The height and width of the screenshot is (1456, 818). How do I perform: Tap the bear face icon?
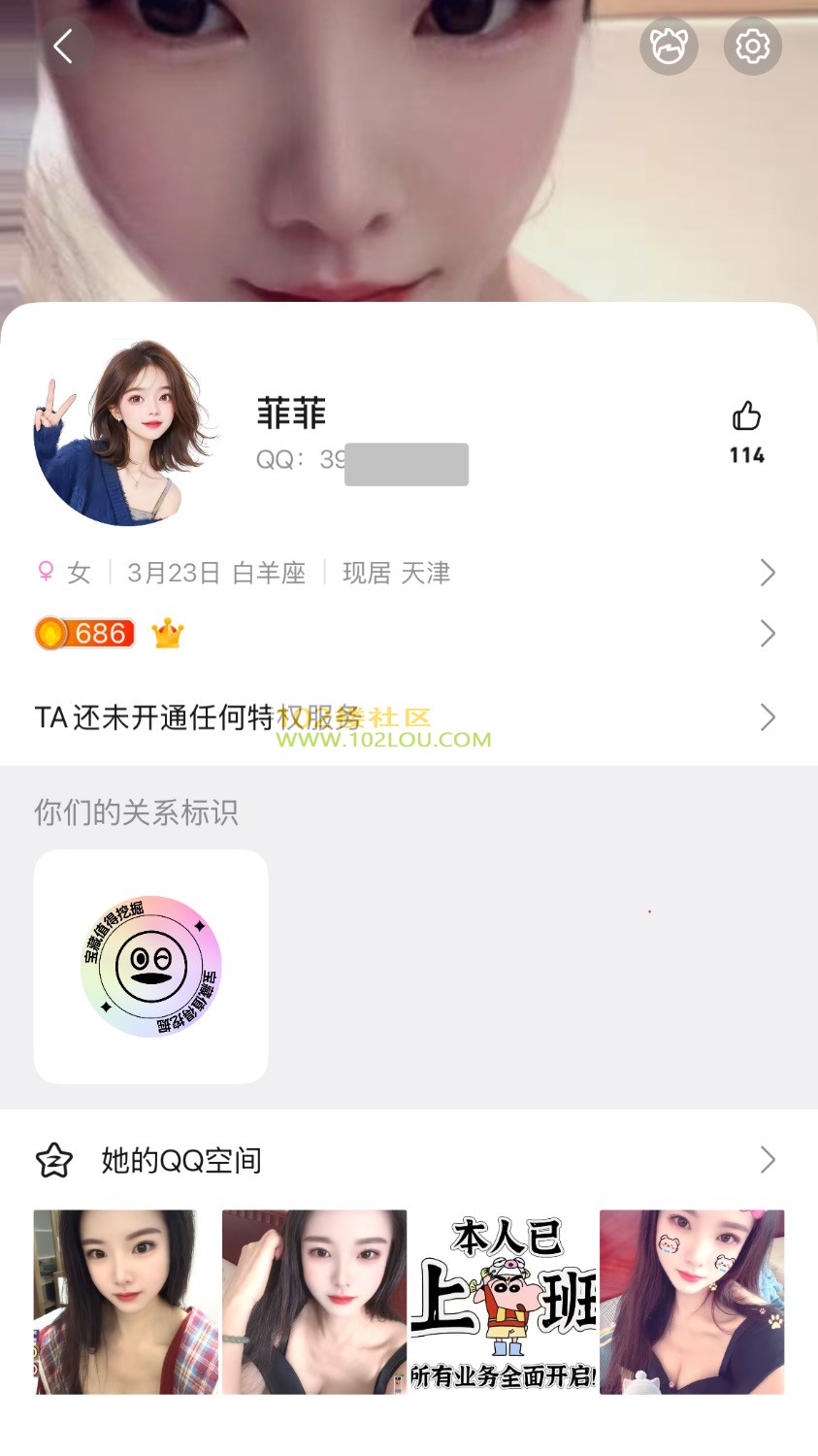click(669, 47)
